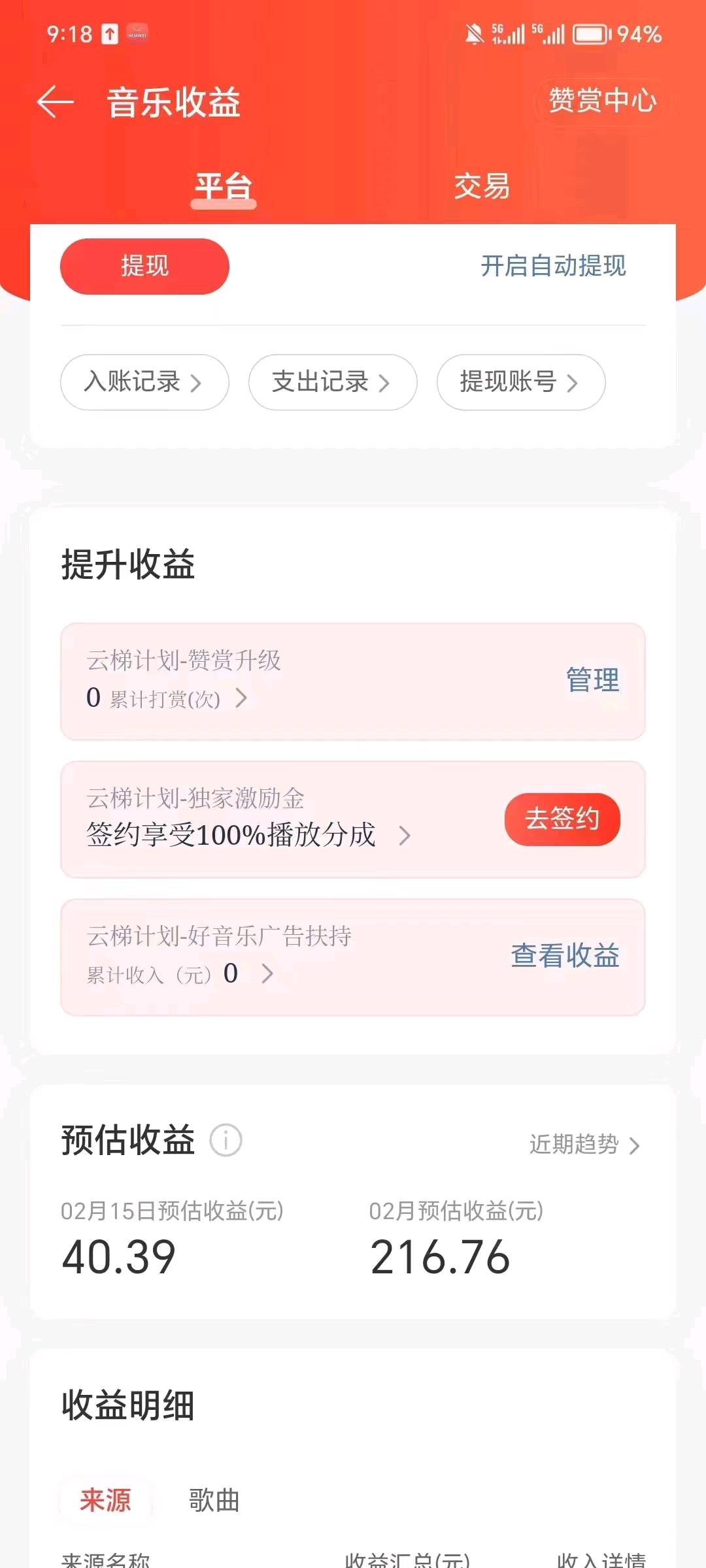
Task: Tap 管理 on 赞赏升级 card
Action: (x=592, y=680)
